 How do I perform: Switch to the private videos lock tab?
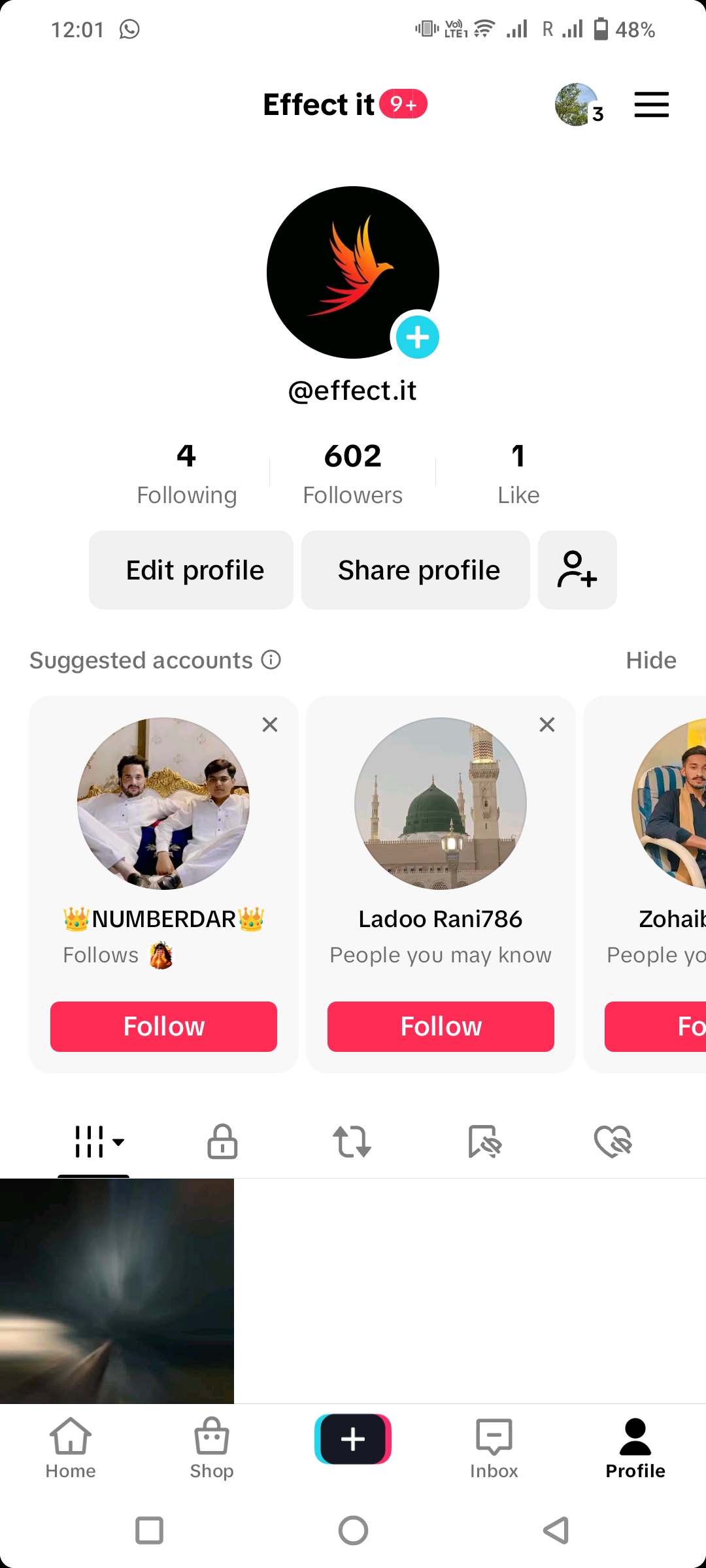(x=222, y=1141)
